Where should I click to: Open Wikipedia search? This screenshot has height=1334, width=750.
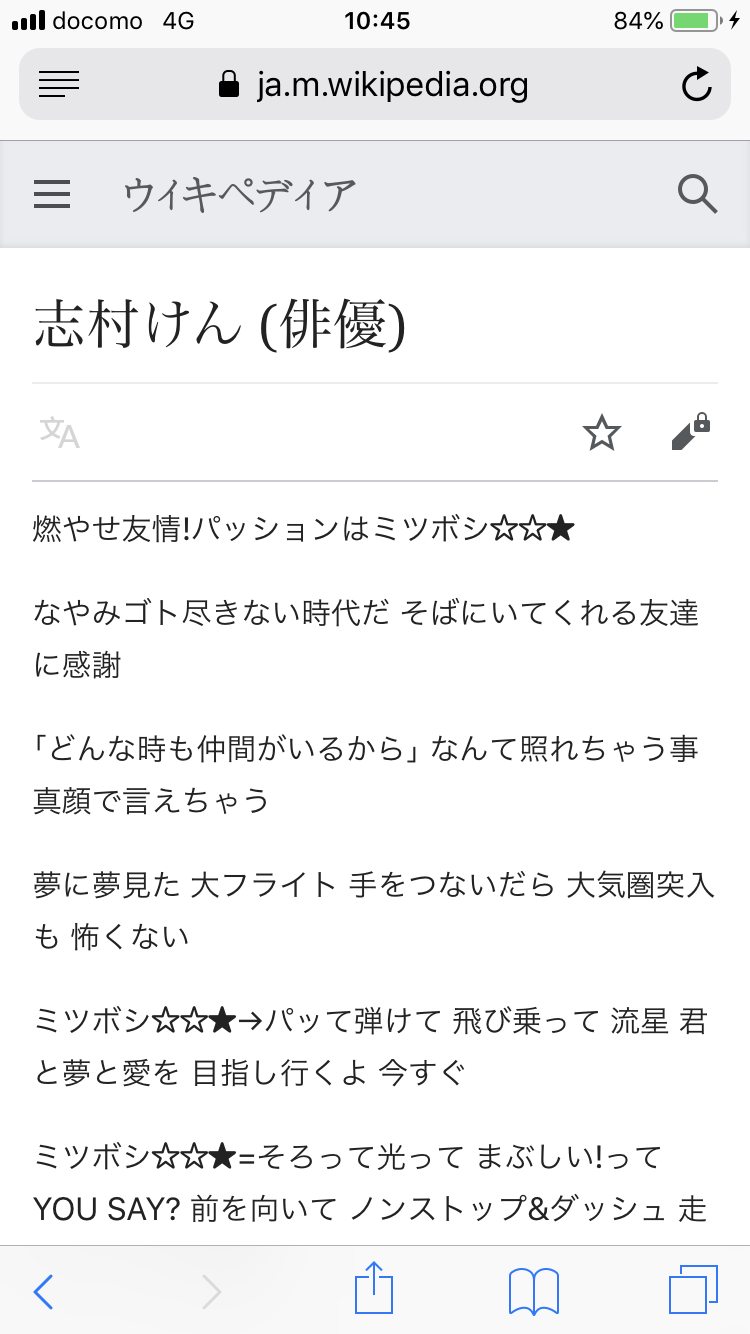[697, 194]
